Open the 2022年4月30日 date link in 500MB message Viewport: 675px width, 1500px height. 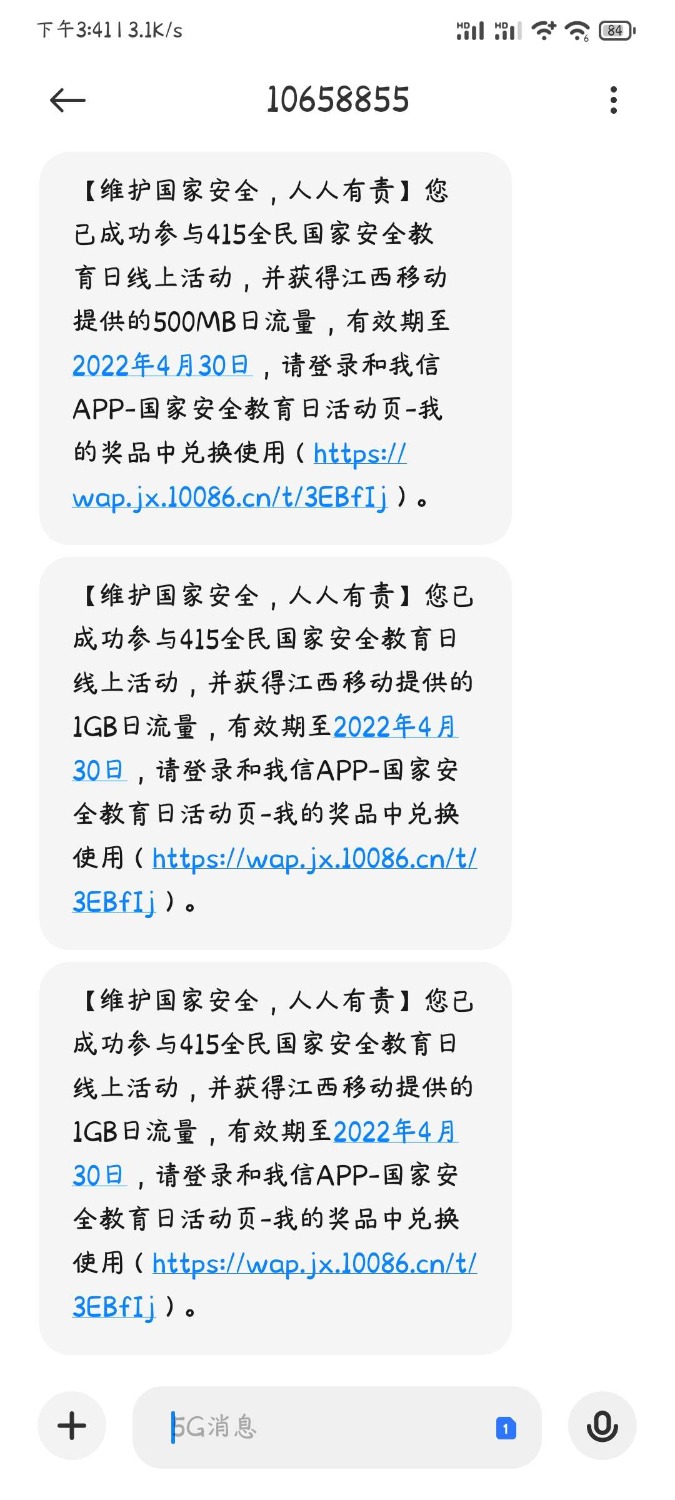160,366
